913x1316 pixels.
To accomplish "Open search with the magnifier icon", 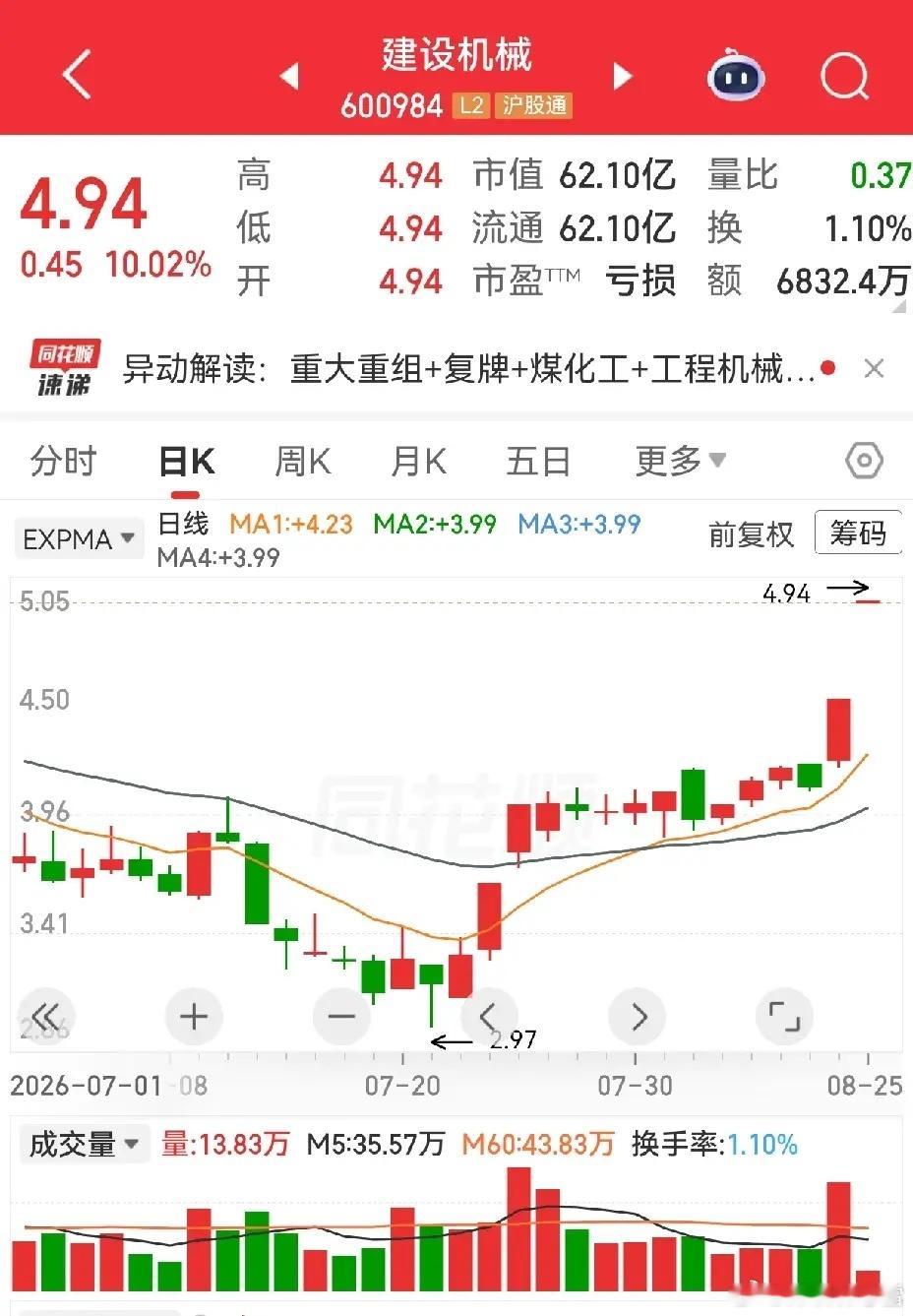I will [844, 75].
